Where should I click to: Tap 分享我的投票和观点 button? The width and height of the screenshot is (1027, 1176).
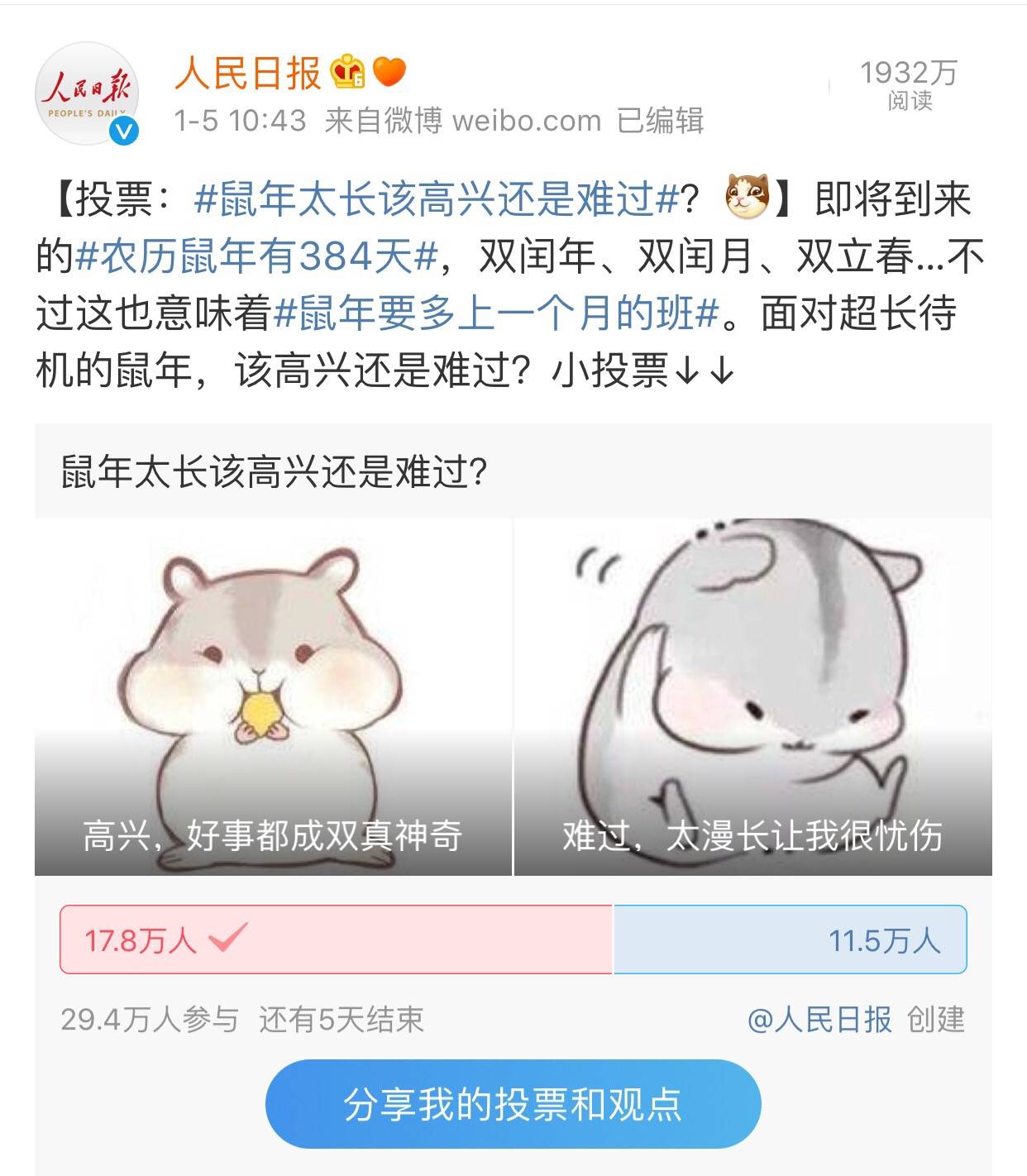[x=513, y=1104]
